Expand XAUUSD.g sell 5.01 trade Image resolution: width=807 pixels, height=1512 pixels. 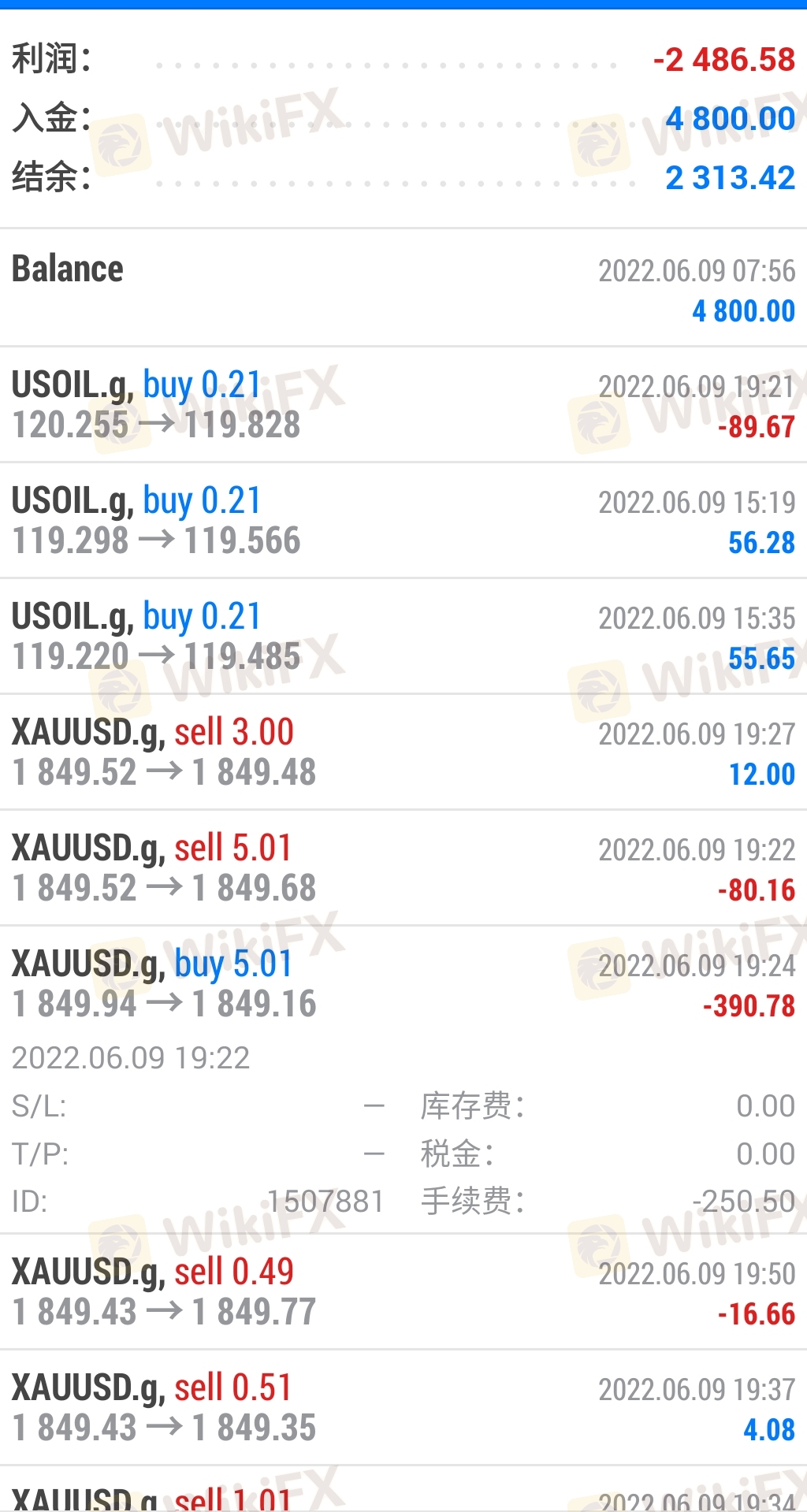[x=403, y=867]
